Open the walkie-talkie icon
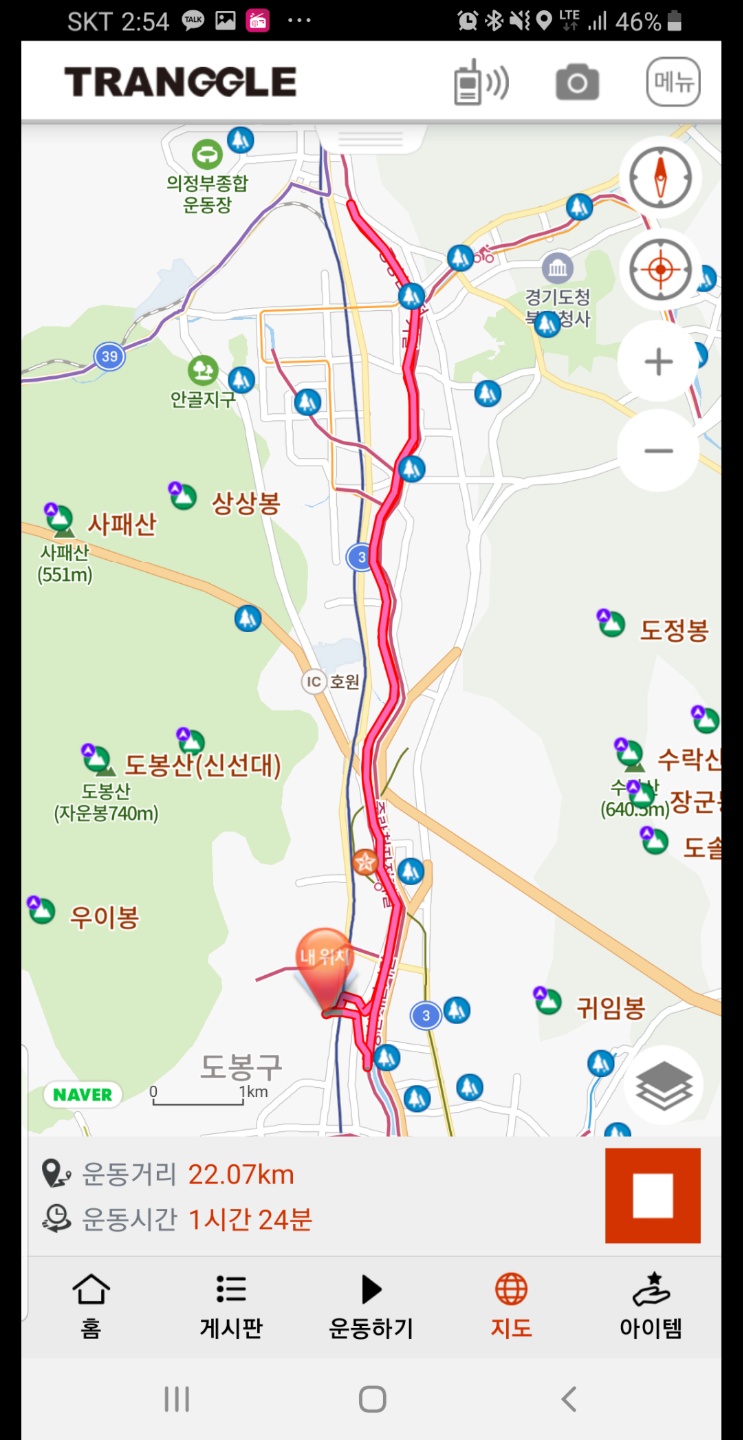 (480, 83)
